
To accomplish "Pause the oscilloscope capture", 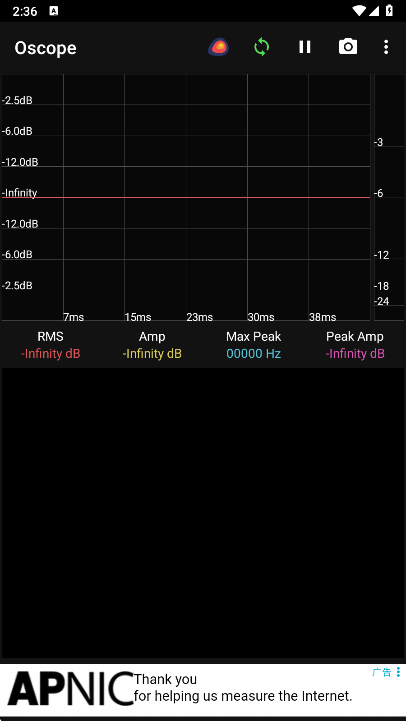I will pos(304,47).
